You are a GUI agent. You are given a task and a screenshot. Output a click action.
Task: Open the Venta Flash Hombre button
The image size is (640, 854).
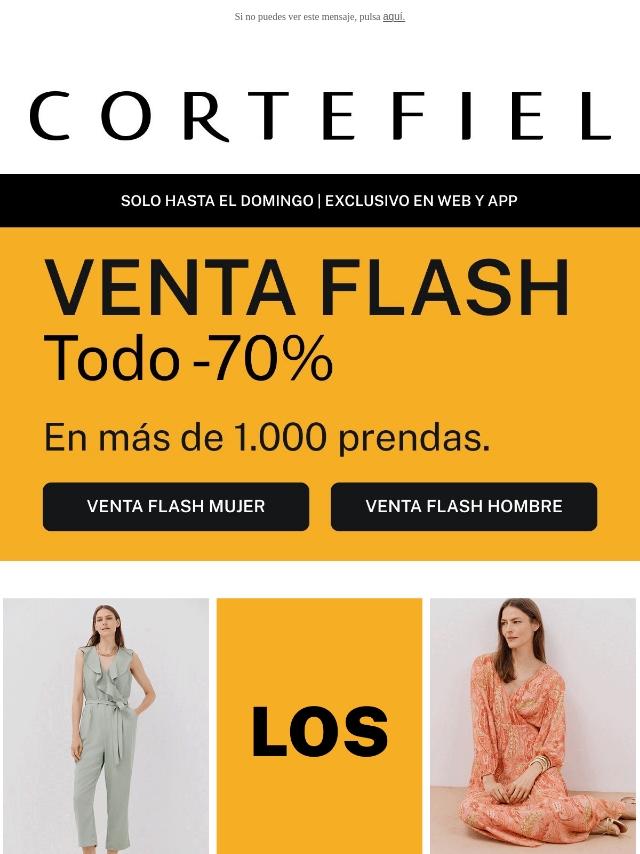pos(464,506)
